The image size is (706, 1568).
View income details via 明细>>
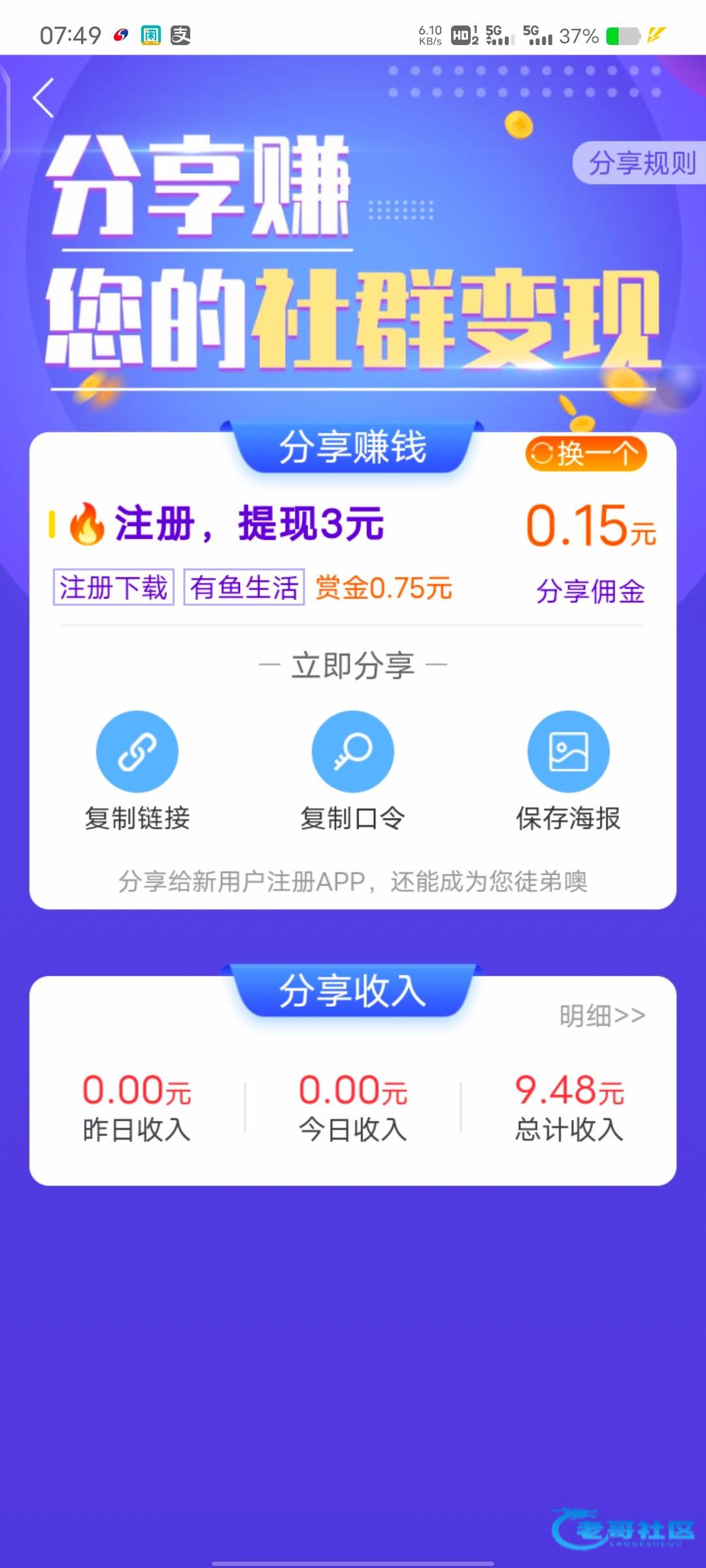pyautogui.click(x=602, y=1016)
